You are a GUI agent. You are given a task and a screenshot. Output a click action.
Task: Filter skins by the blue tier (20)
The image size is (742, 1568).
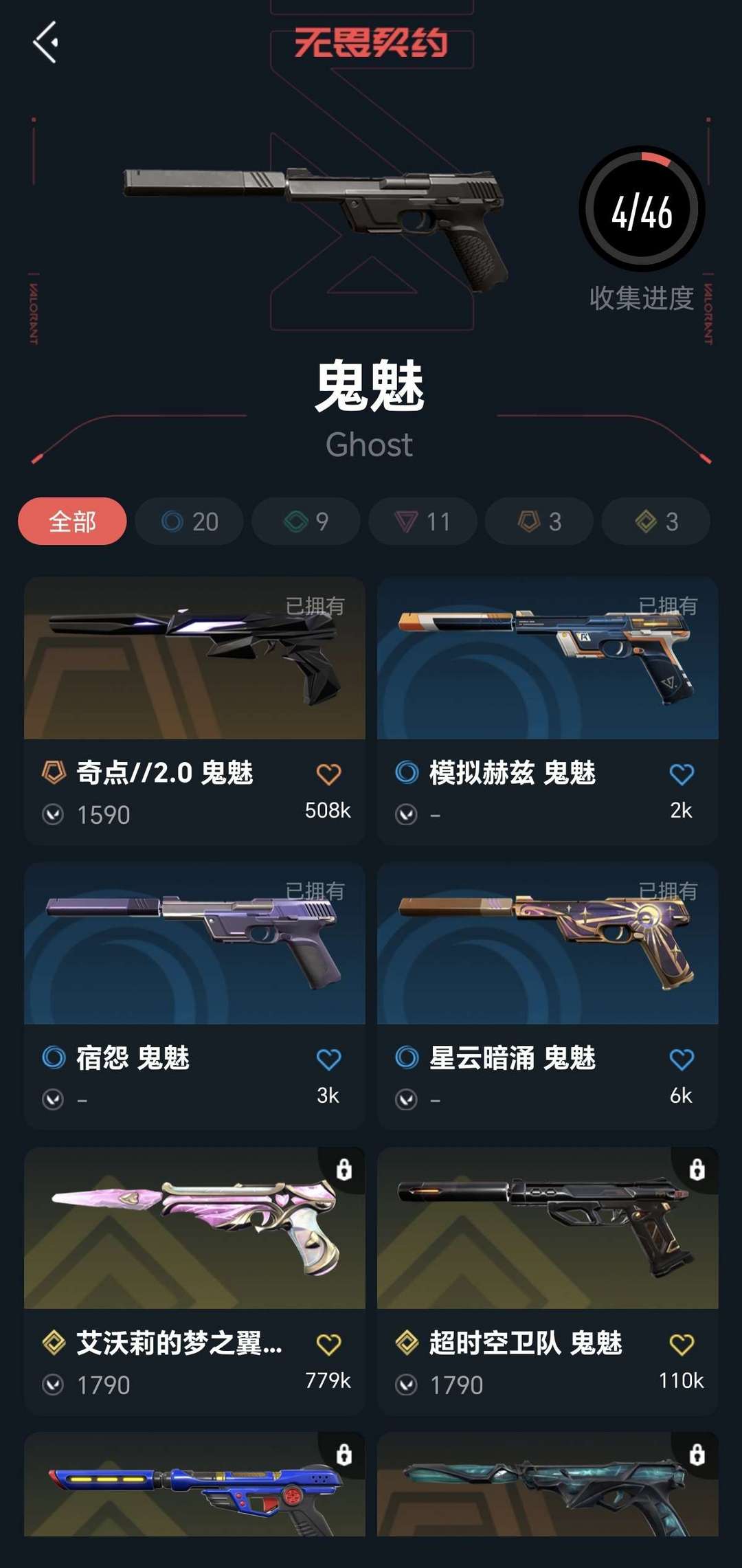click(189, 522)
